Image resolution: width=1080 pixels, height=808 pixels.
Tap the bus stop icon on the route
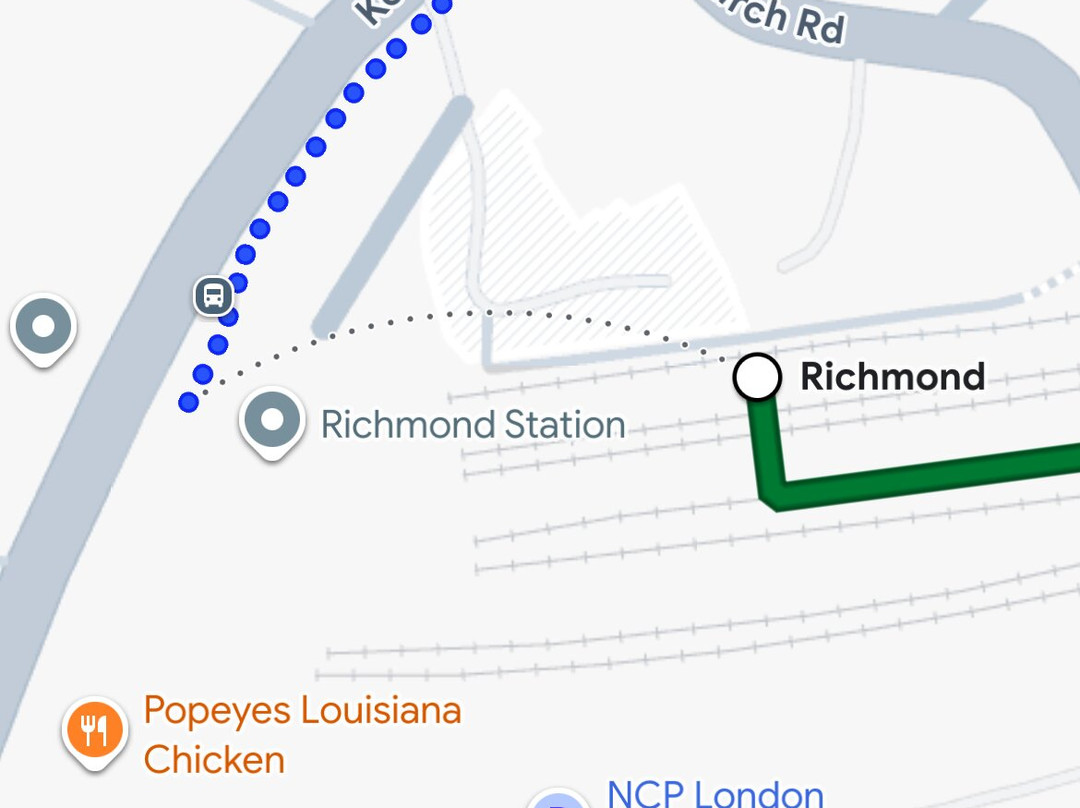[x=213, y=296]
